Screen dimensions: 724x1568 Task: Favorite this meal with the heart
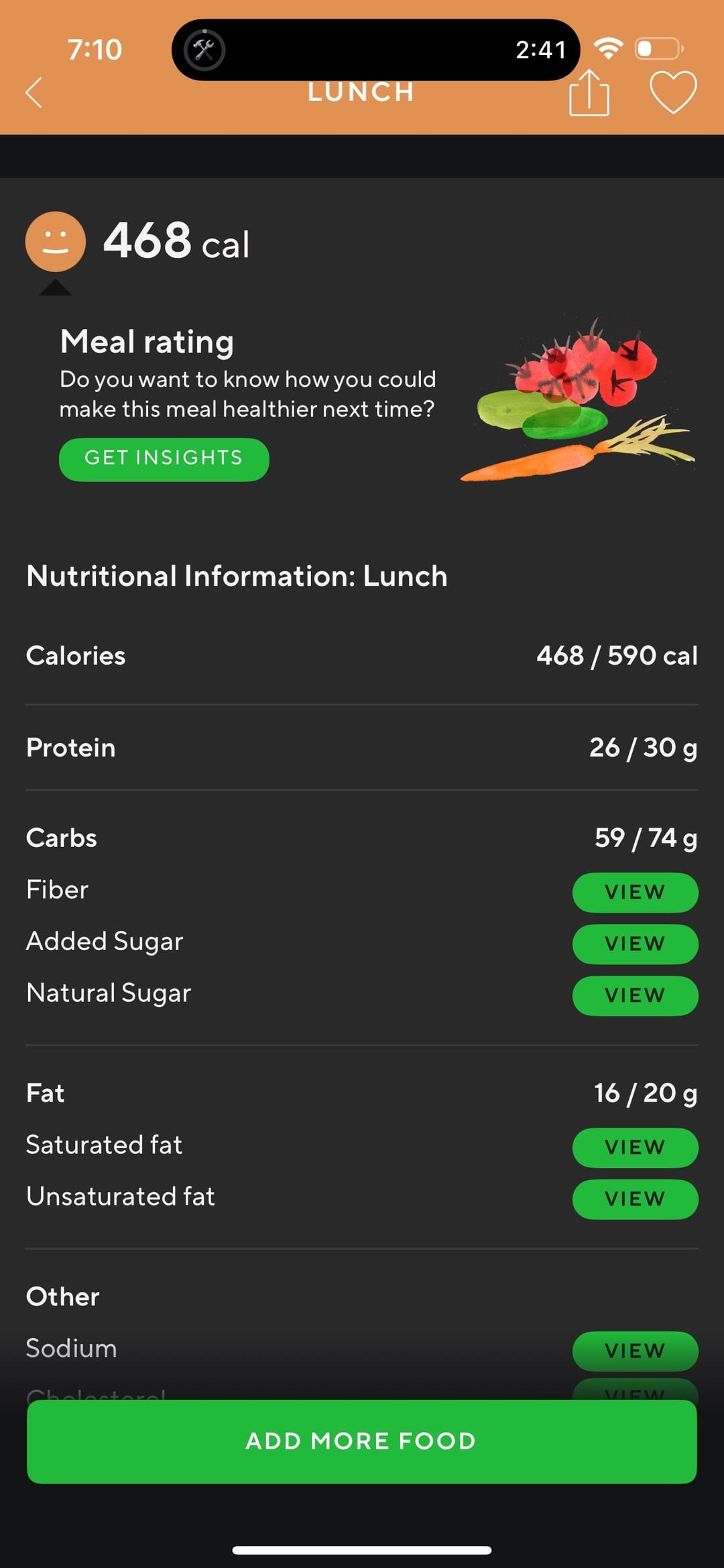[673, 92]
